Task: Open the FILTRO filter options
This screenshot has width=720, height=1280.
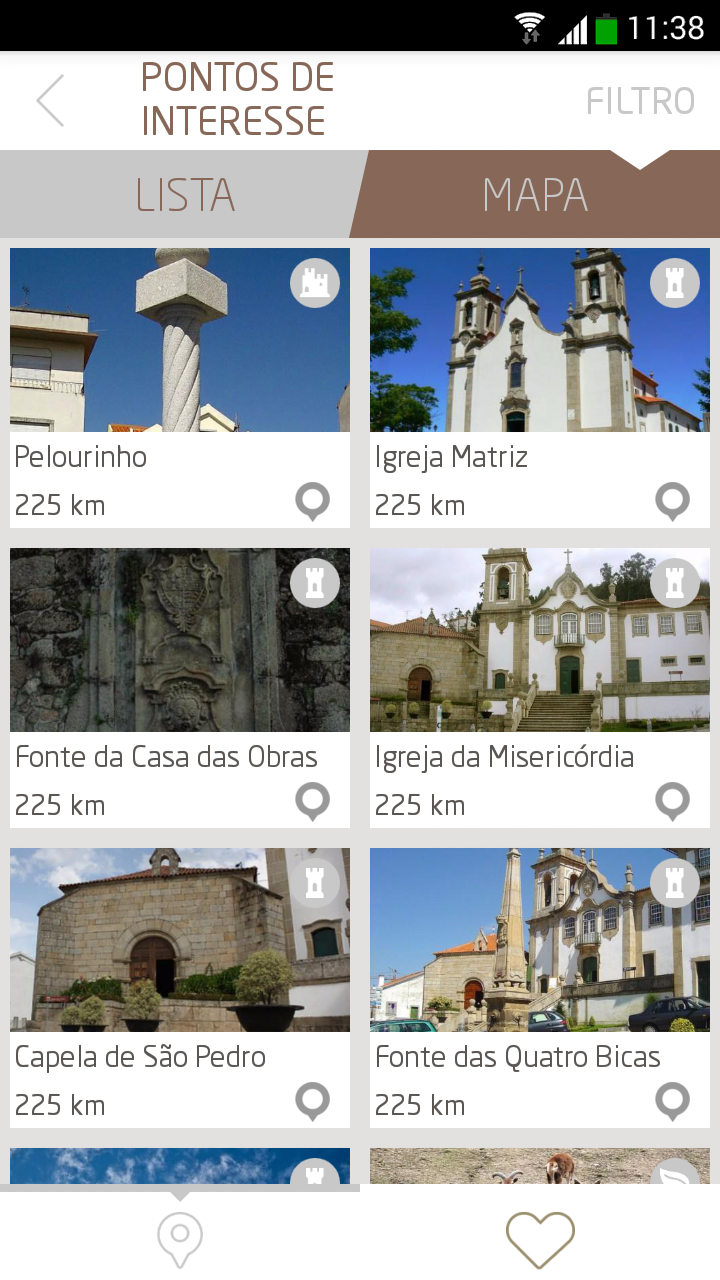Action: 640,101
